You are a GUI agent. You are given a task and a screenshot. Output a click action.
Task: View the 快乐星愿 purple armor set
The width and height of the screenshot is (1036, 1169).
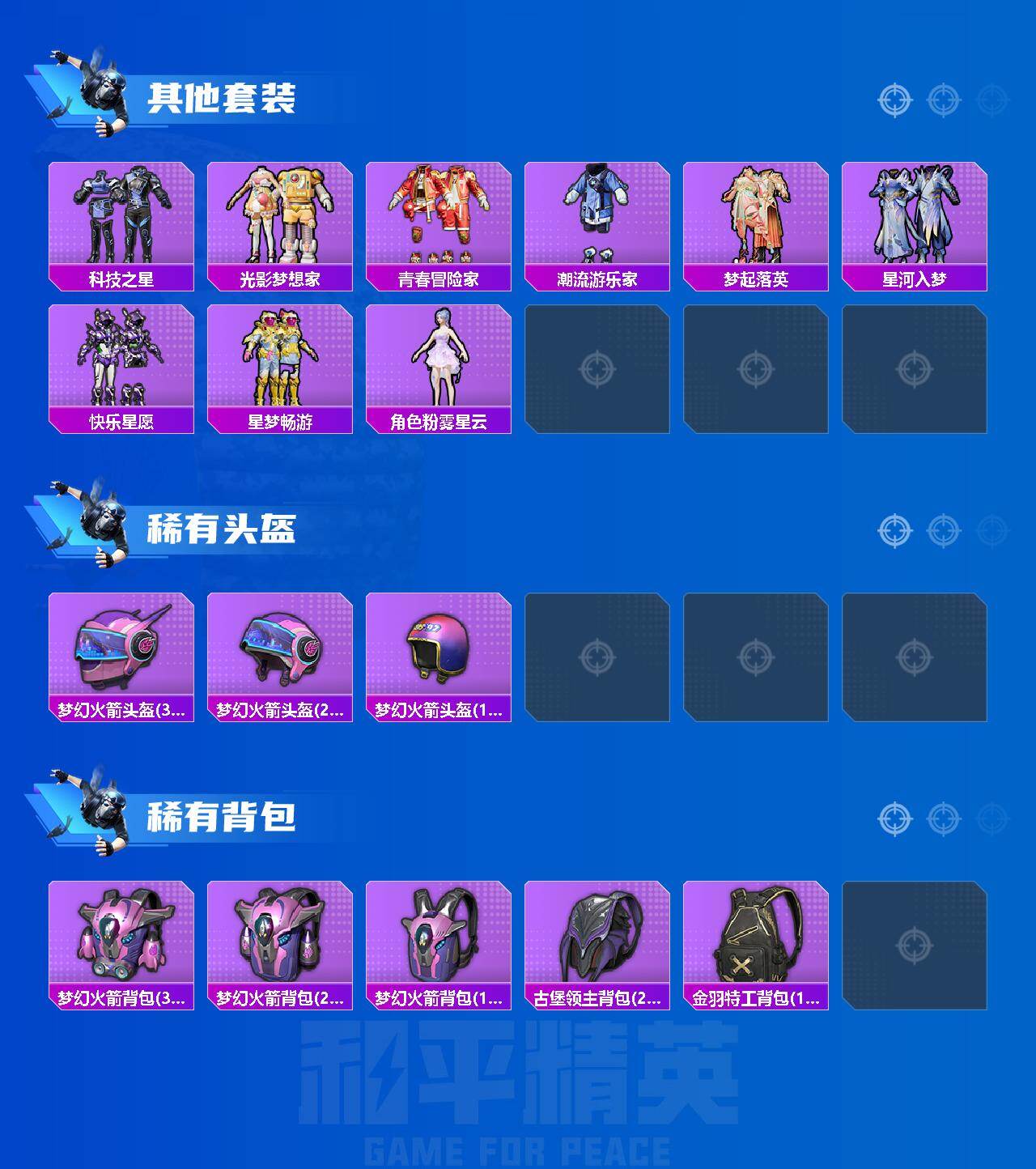coord(120,364)
